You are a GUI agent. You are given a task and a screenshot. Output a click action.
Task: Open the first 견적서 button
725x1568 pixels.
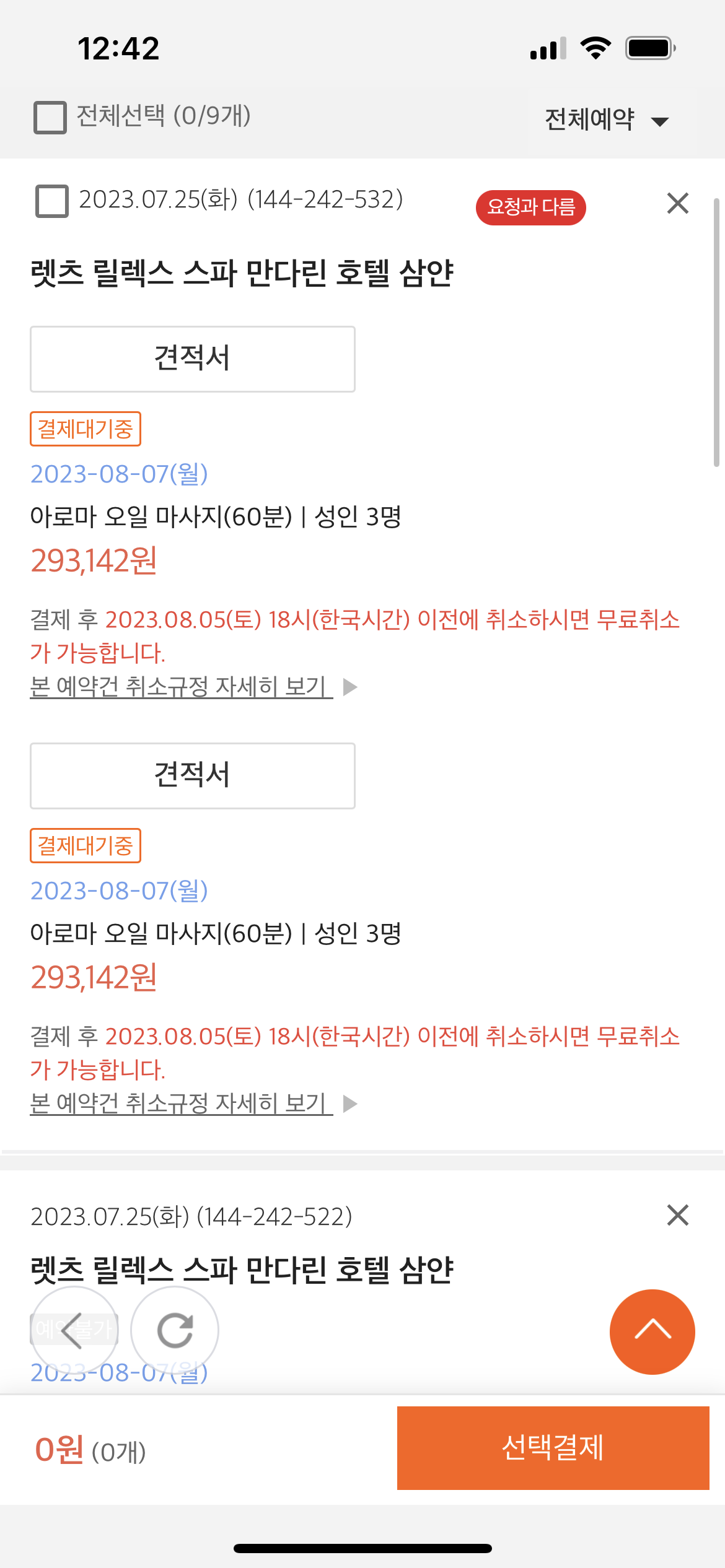(x=193, y=359)
